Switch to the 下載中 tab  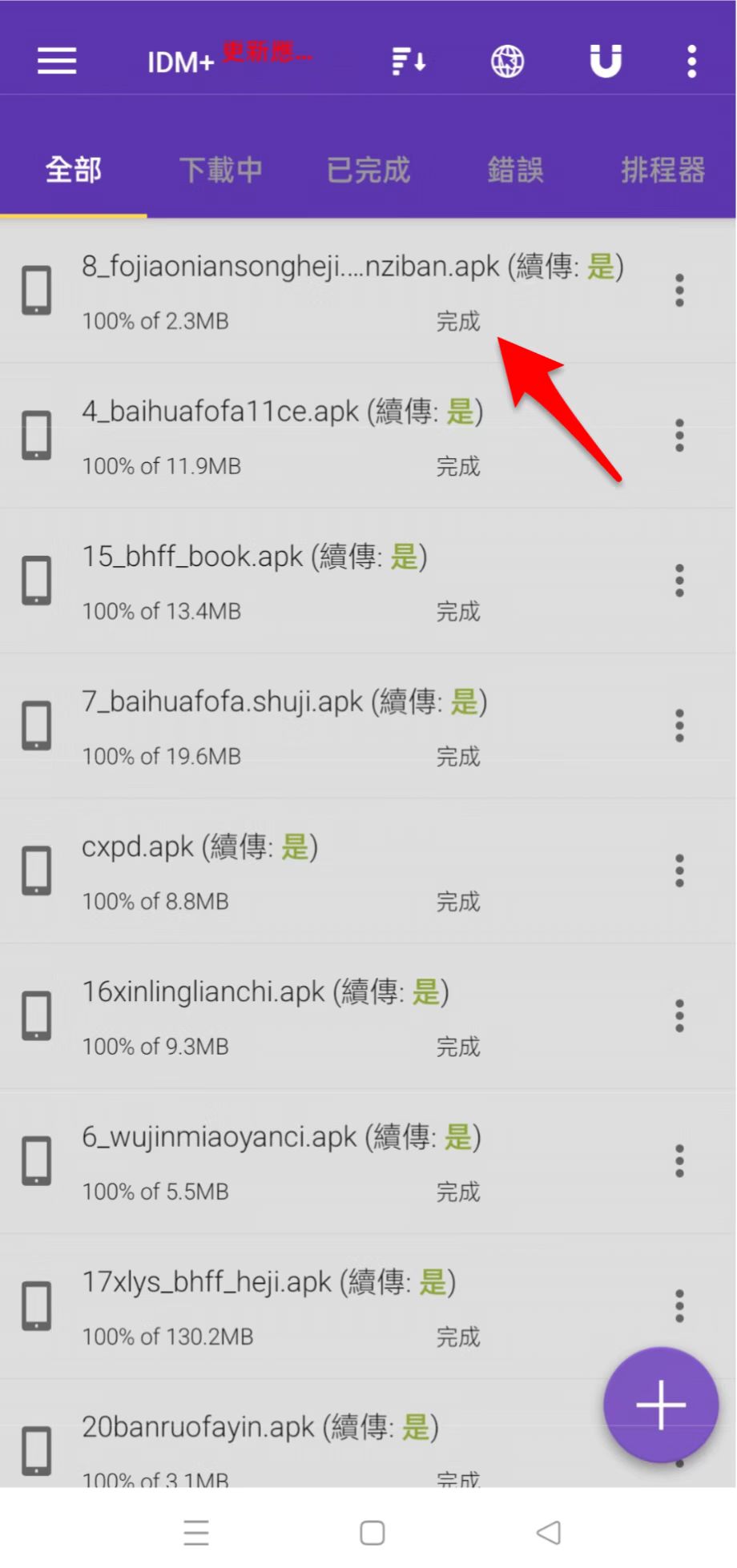[x=220, y=170]
